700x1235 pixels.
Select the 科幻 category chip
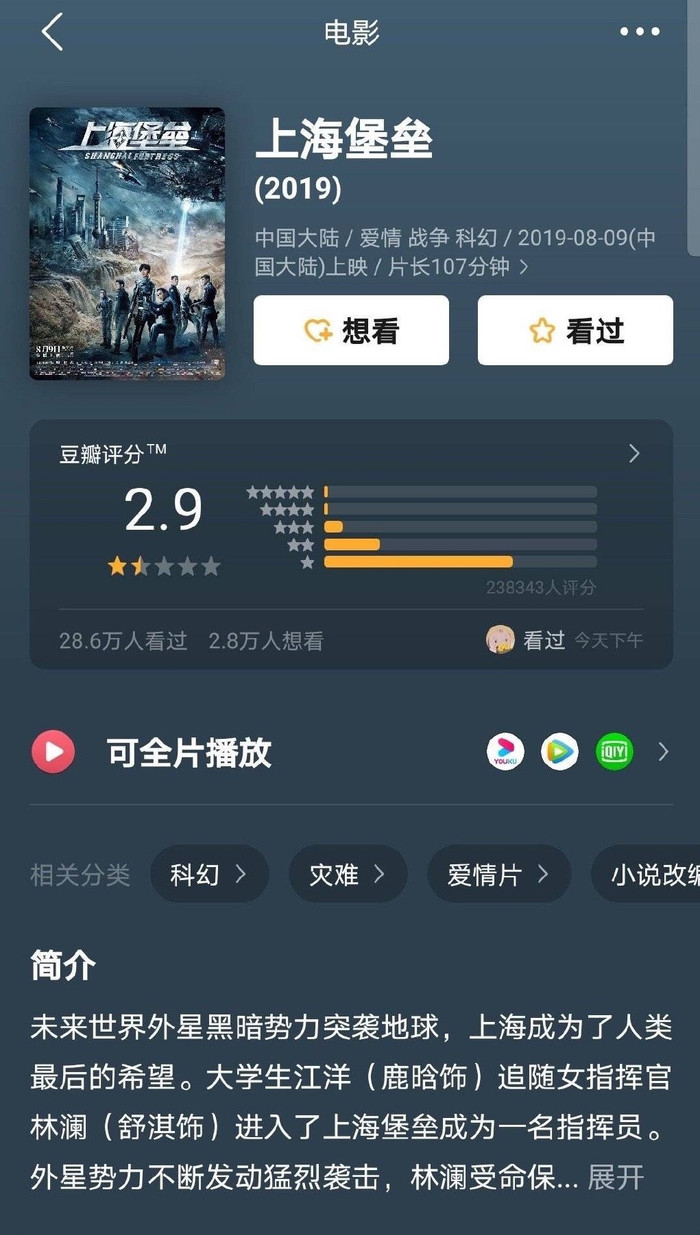pos(209,874)
